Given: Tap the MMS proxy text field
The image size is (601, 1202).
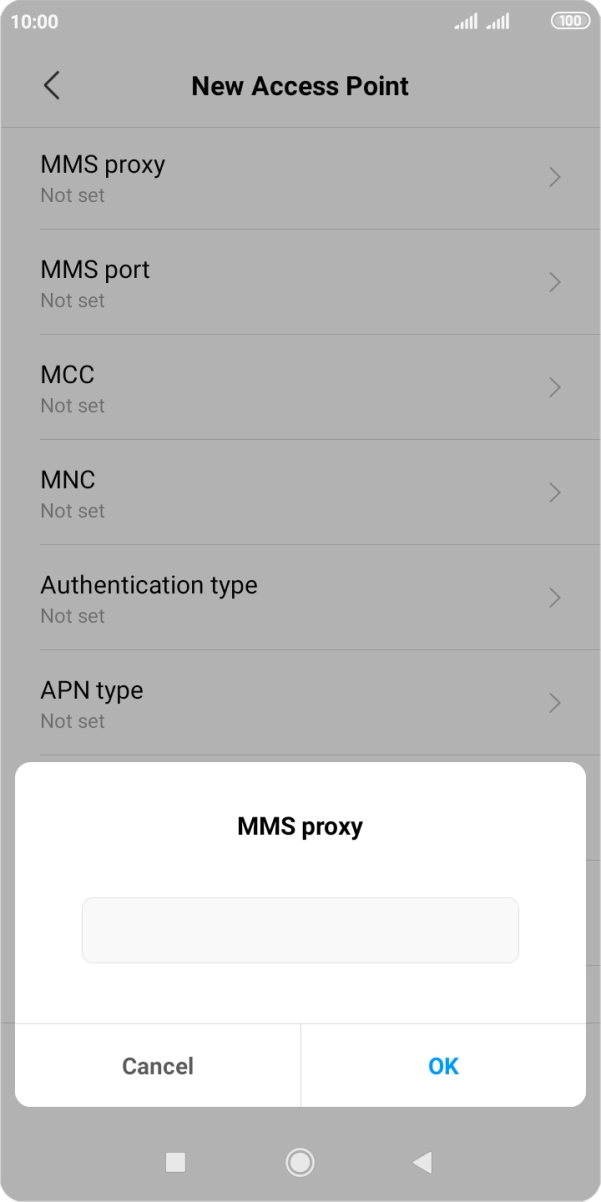Looking at the screenshot, I should (300, 930).
